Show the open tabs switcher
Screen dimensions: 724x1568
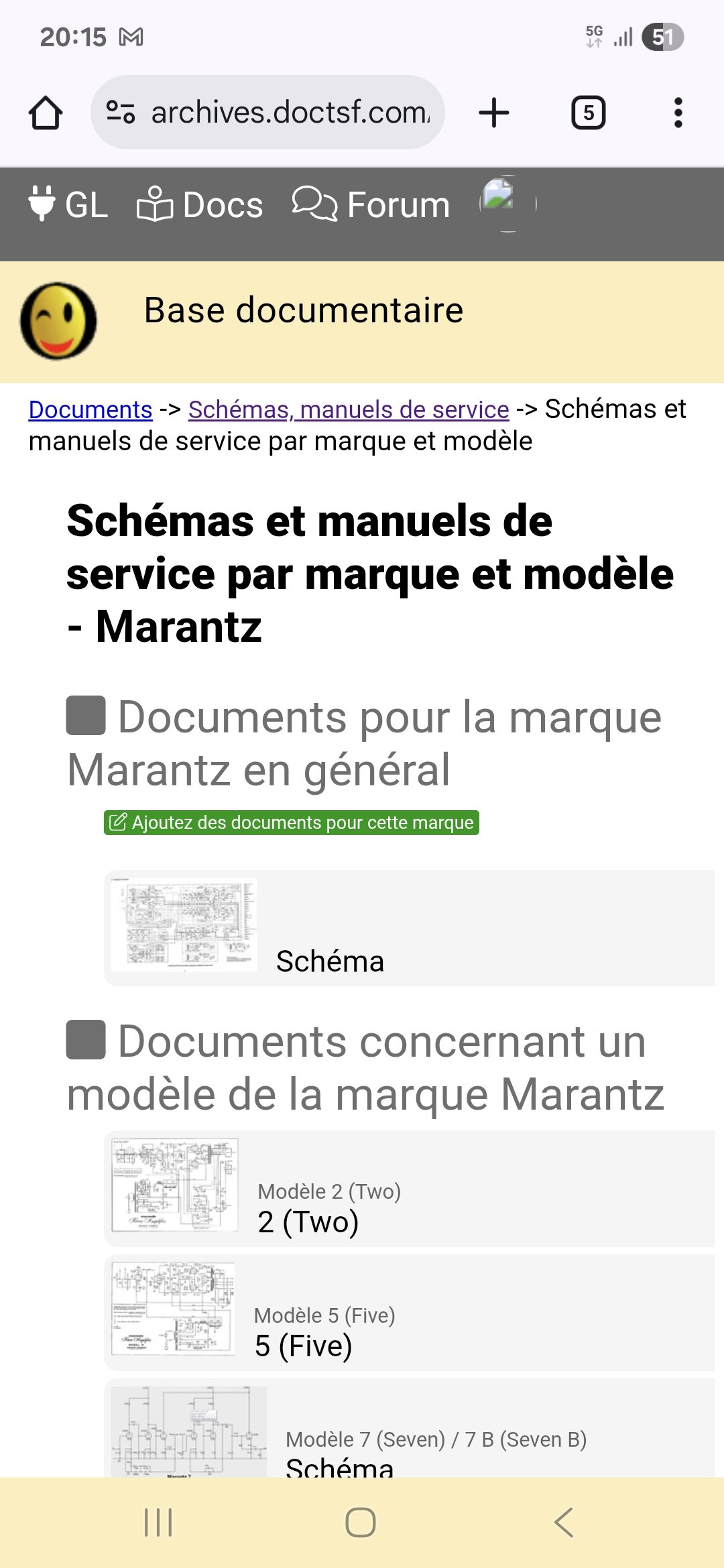[x=588, y=113]
